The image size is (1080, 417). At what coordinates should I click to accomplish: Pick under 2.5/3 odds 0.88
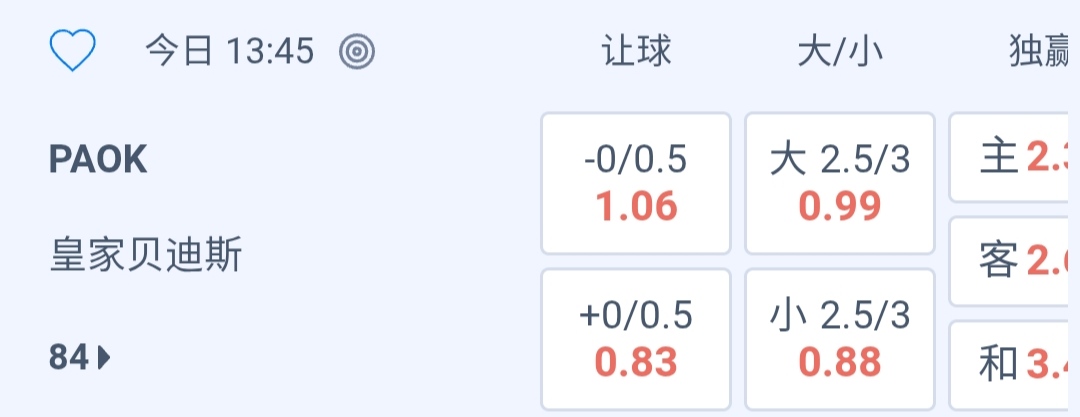click(x=840, y=338)
